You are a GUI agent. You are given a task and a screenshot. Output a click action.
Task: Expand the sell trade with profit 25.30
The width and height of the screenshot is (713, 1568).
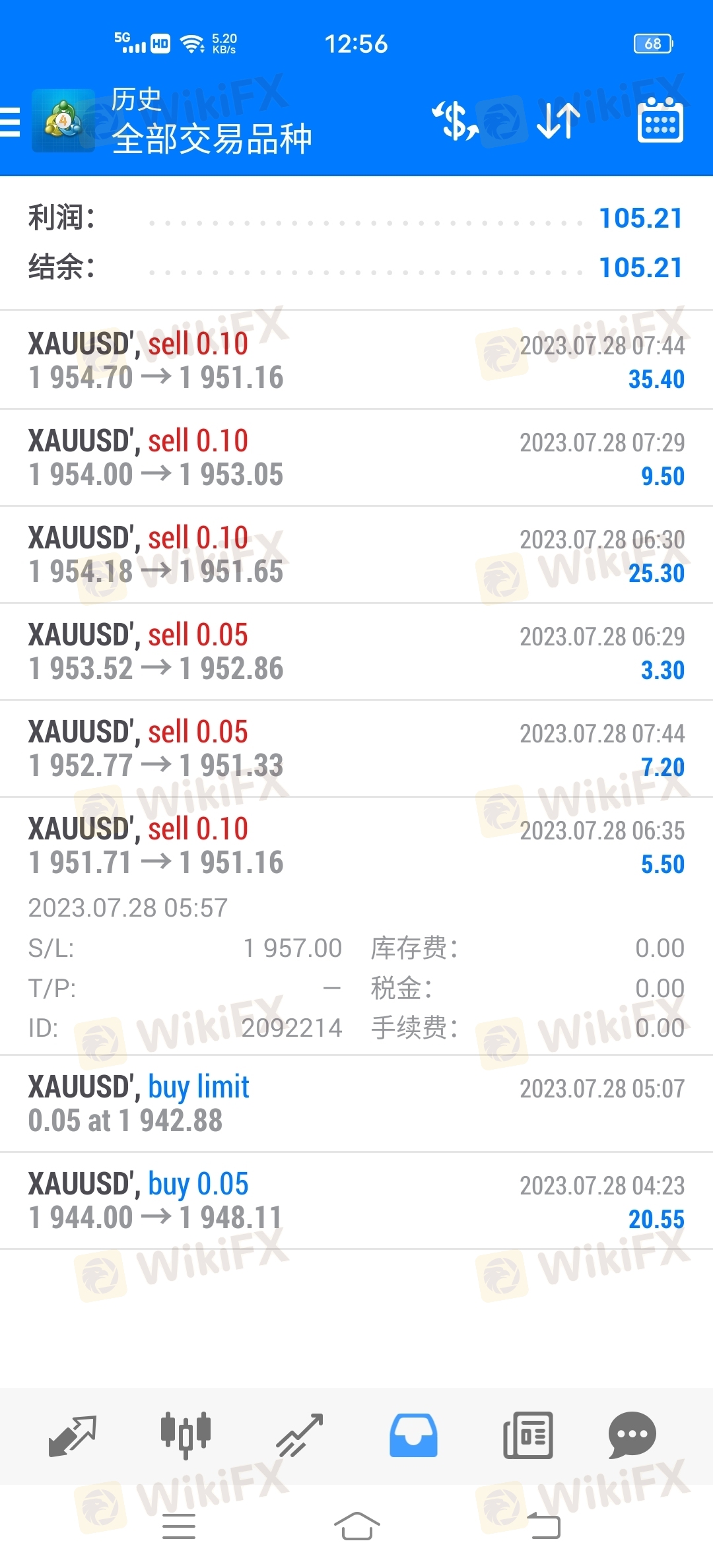pyautogui.click(x=356, y=554)
